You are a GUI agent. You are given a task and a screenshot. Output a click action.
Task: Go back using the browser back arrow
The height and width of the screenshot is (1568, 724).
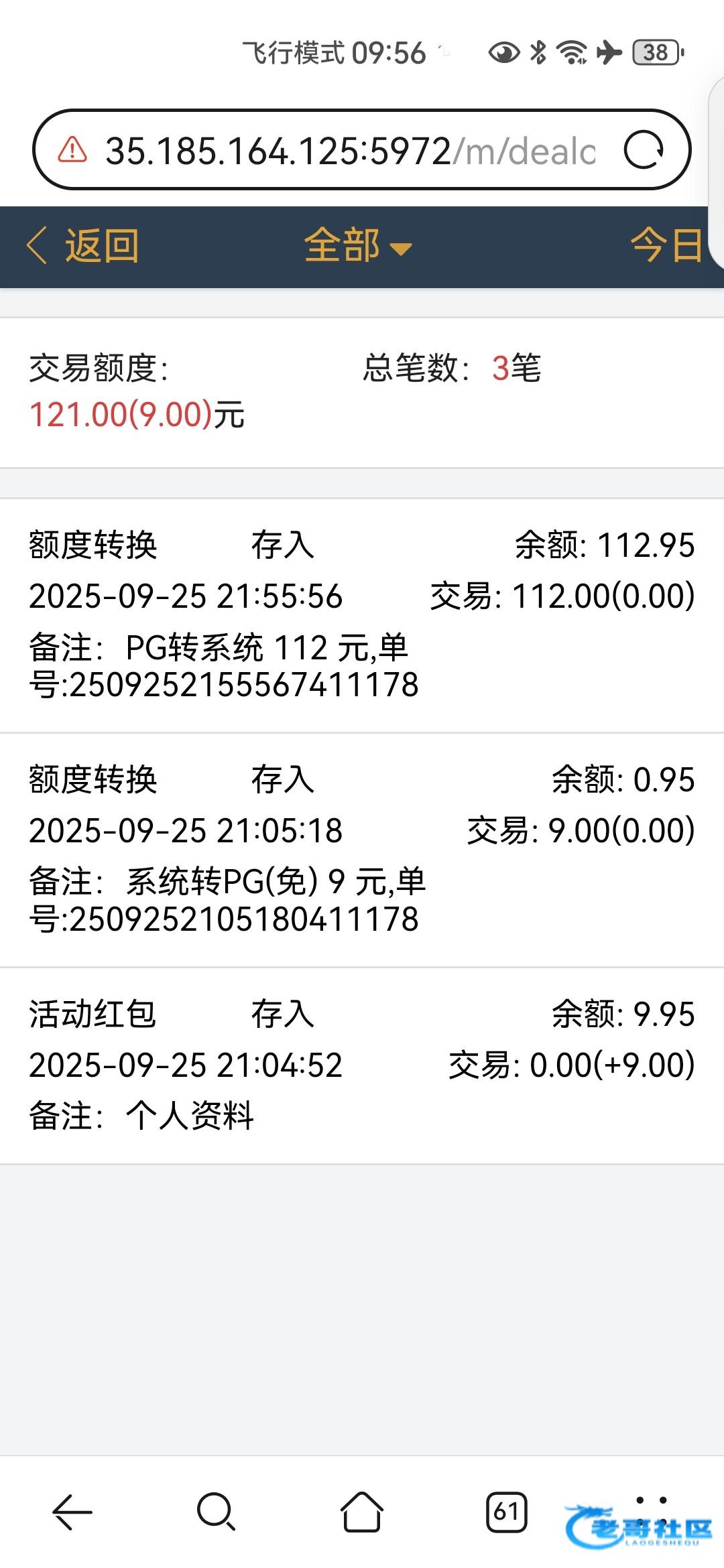[72, 1512]
